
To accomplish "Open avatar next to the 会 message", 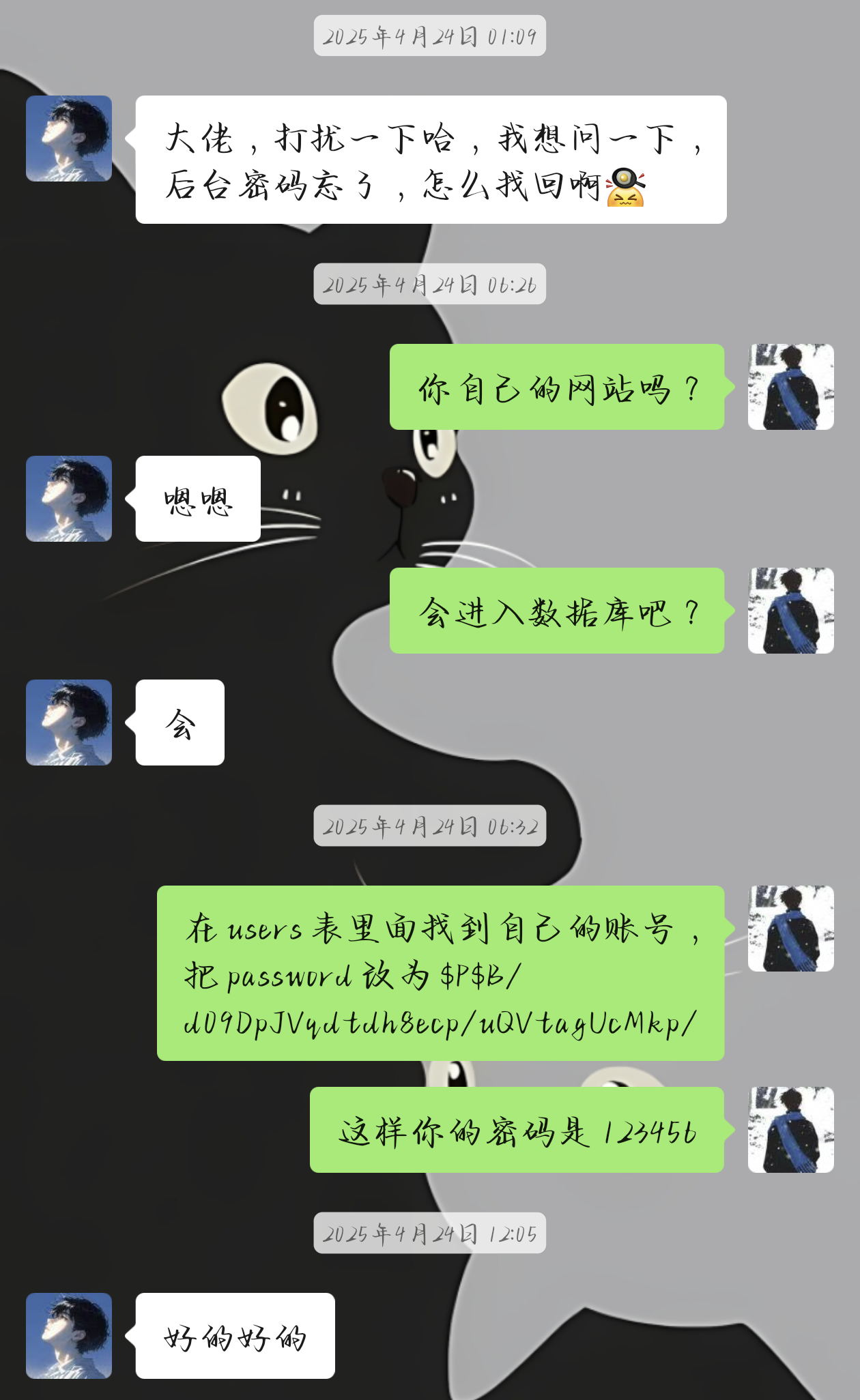I will [68, 721].
